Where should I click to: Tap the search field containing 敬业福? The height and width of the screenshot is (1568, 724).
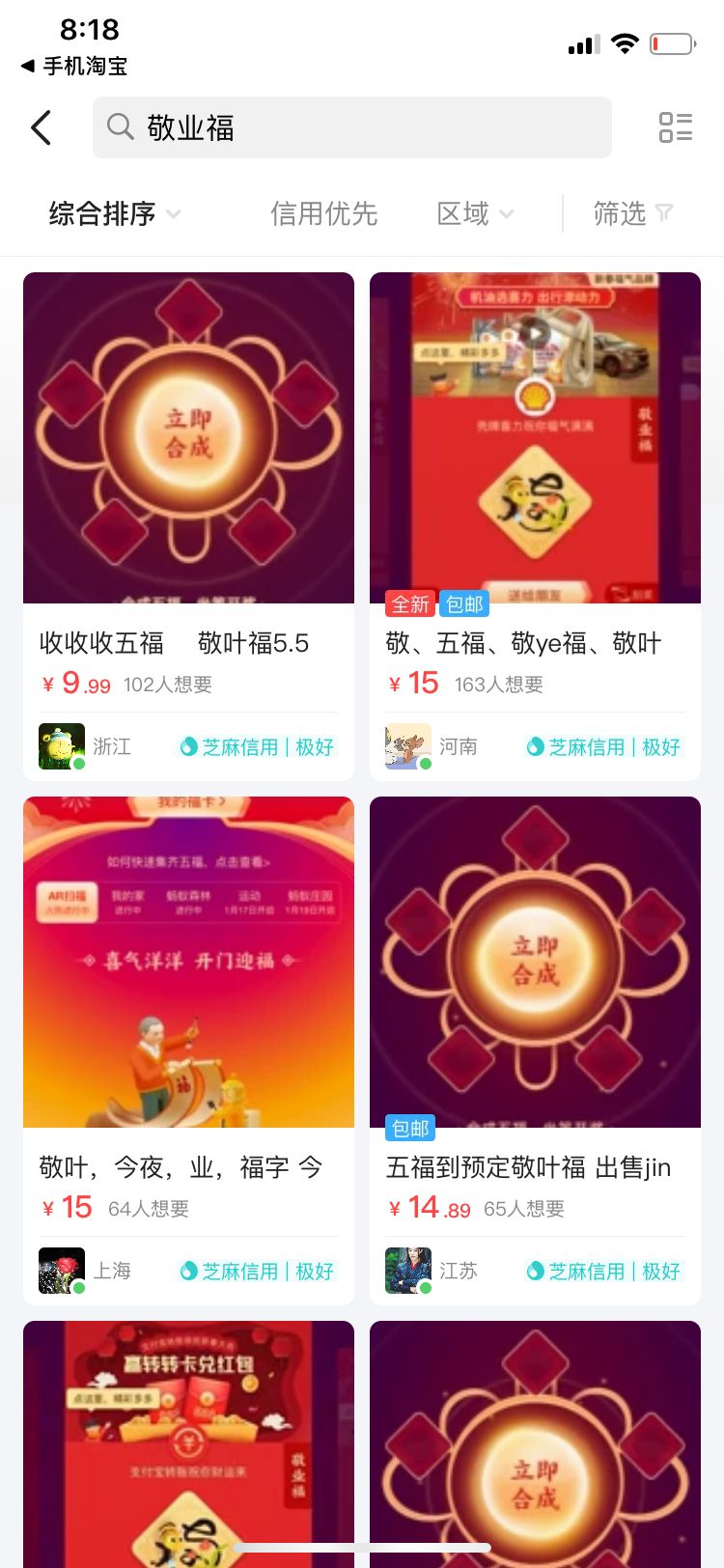coord(352,127)
